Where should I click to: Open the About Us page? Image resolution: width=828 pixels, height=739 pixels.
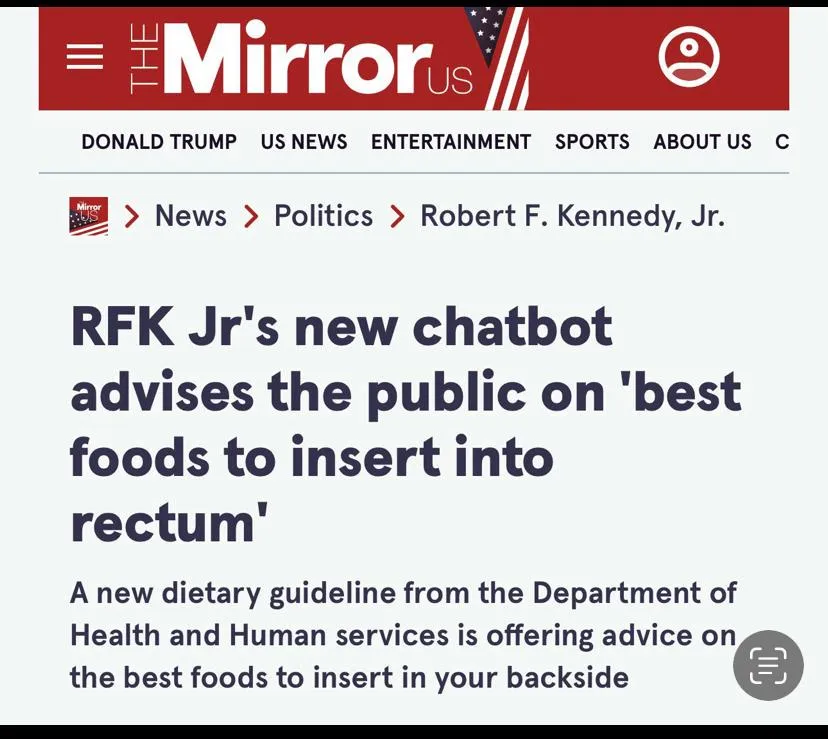pos(702,142)
